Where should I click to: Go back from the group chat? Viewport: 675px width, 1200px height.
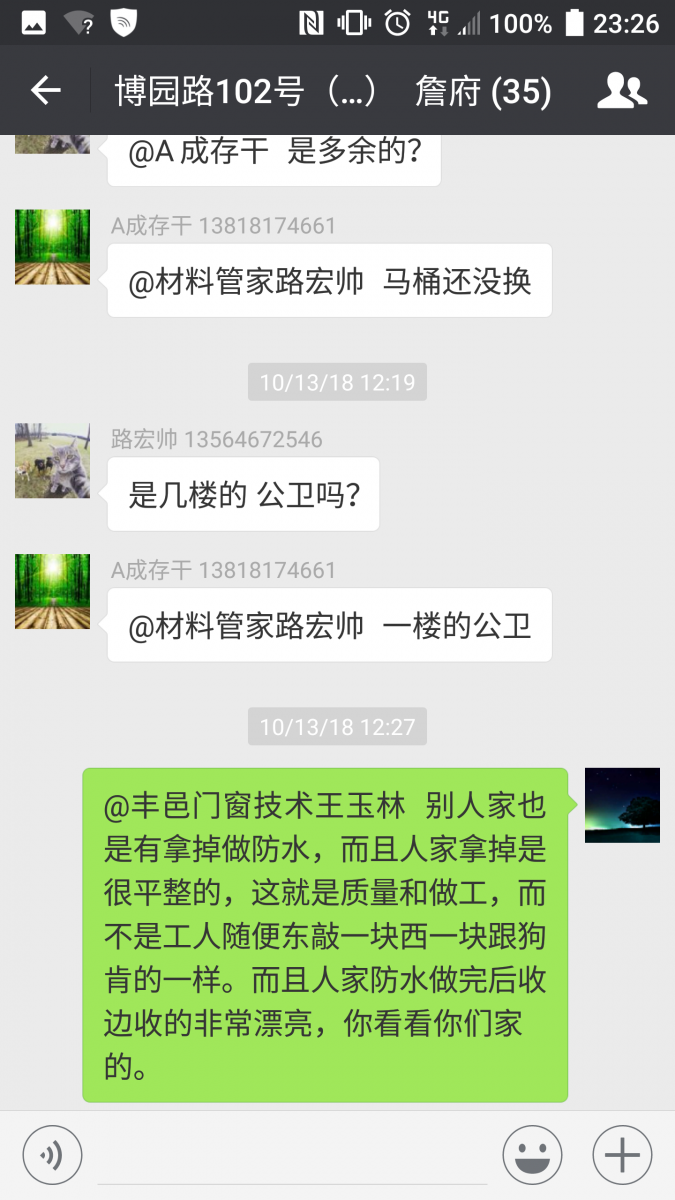pyautogui.click(x=46, y=91)
